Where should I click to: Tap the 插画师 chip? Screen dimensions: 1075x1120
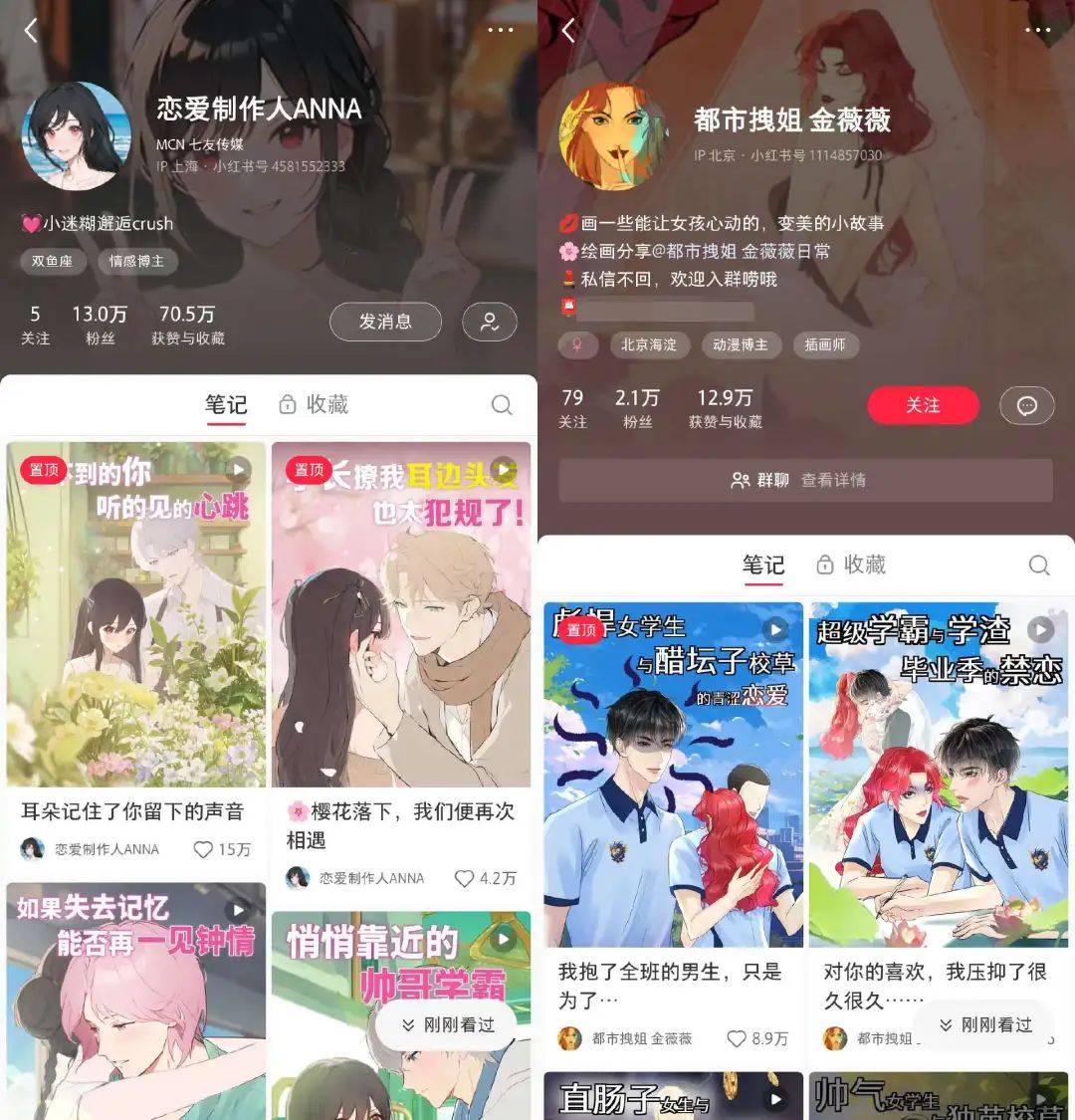click(824, 344)
